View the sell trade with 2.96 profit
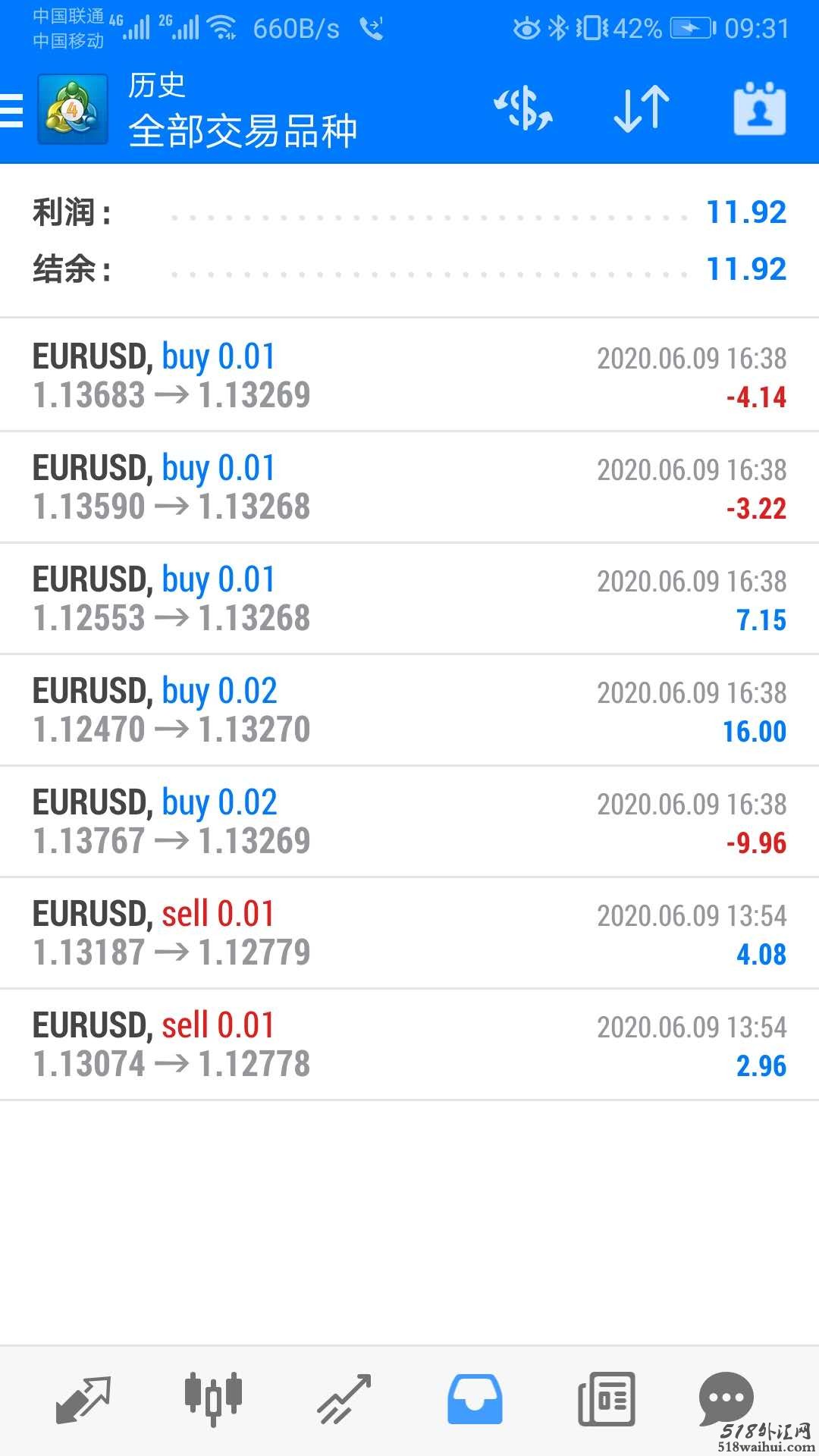This screenshot has height=1456, width=819. tap(409, 1044)
